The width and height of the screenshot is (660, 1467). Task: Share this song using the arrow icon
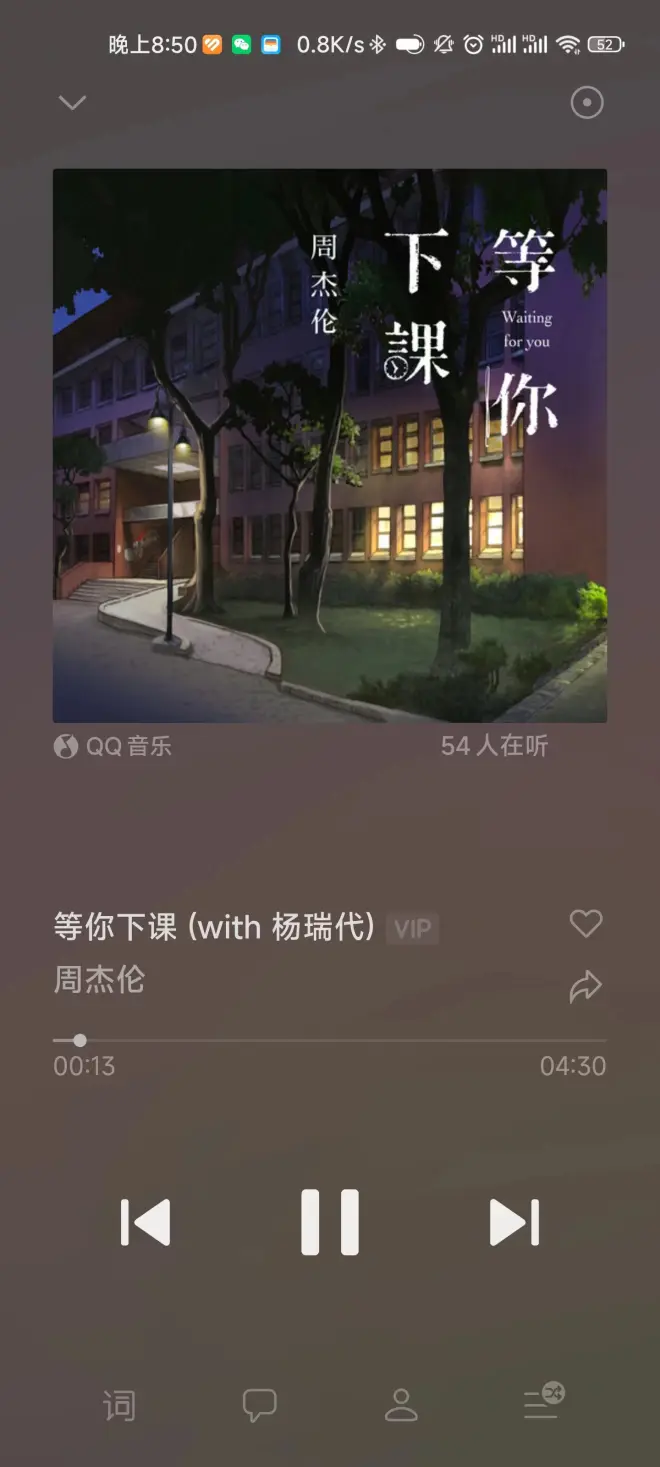click(586, 987)
